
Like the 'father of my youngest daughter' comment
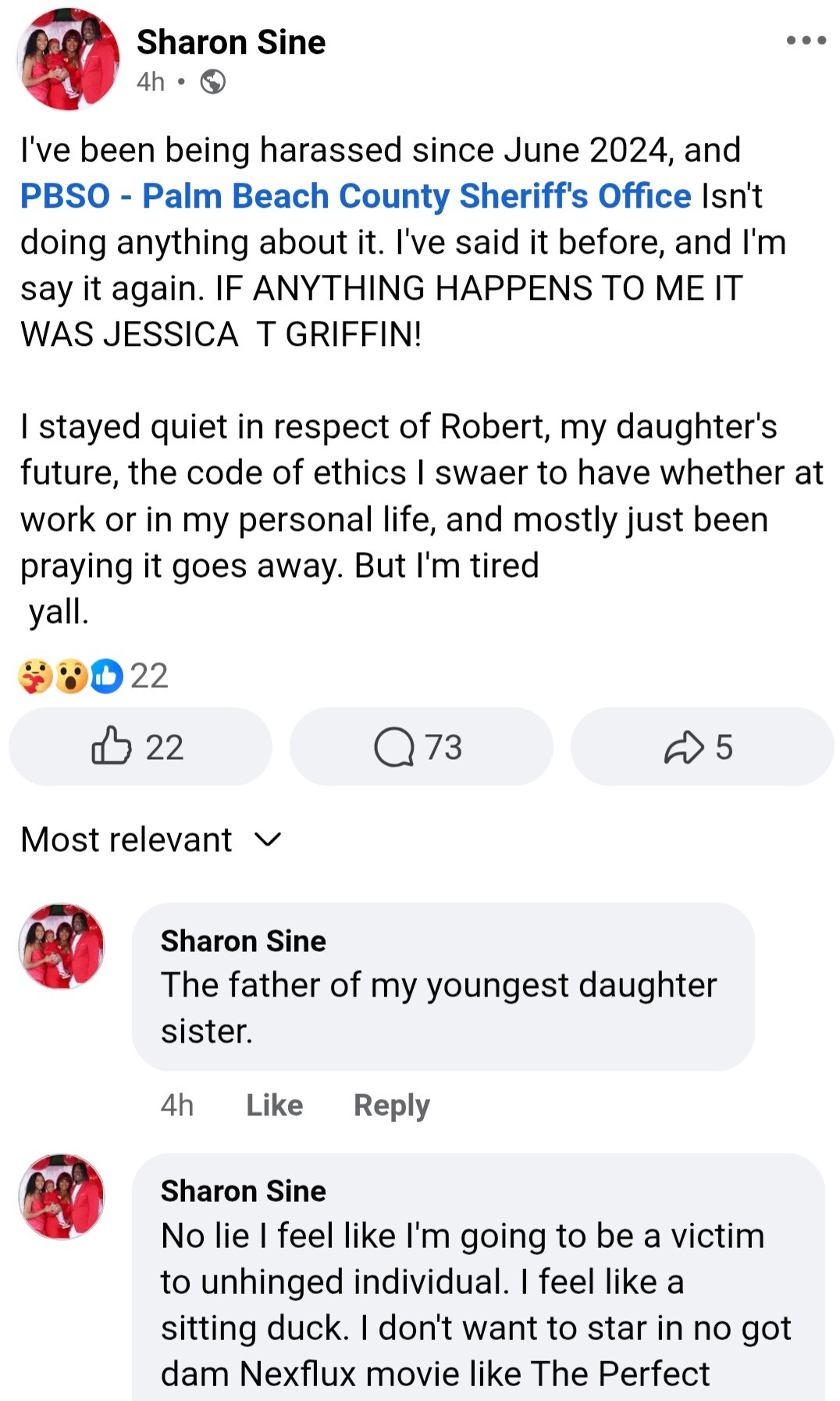pyautogui.click(x=274, y=1105)
